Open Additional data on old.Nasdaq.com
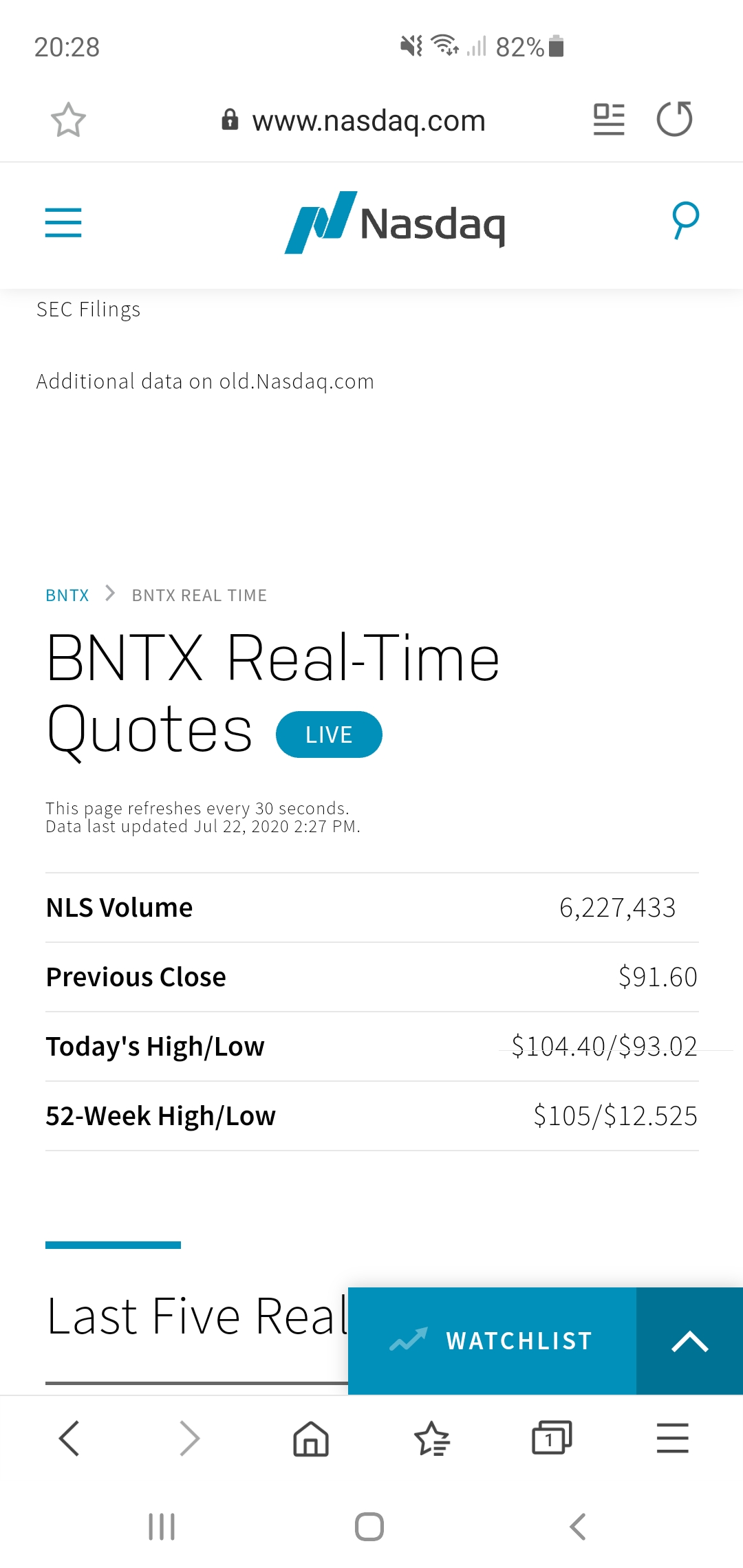 point(205,381)
